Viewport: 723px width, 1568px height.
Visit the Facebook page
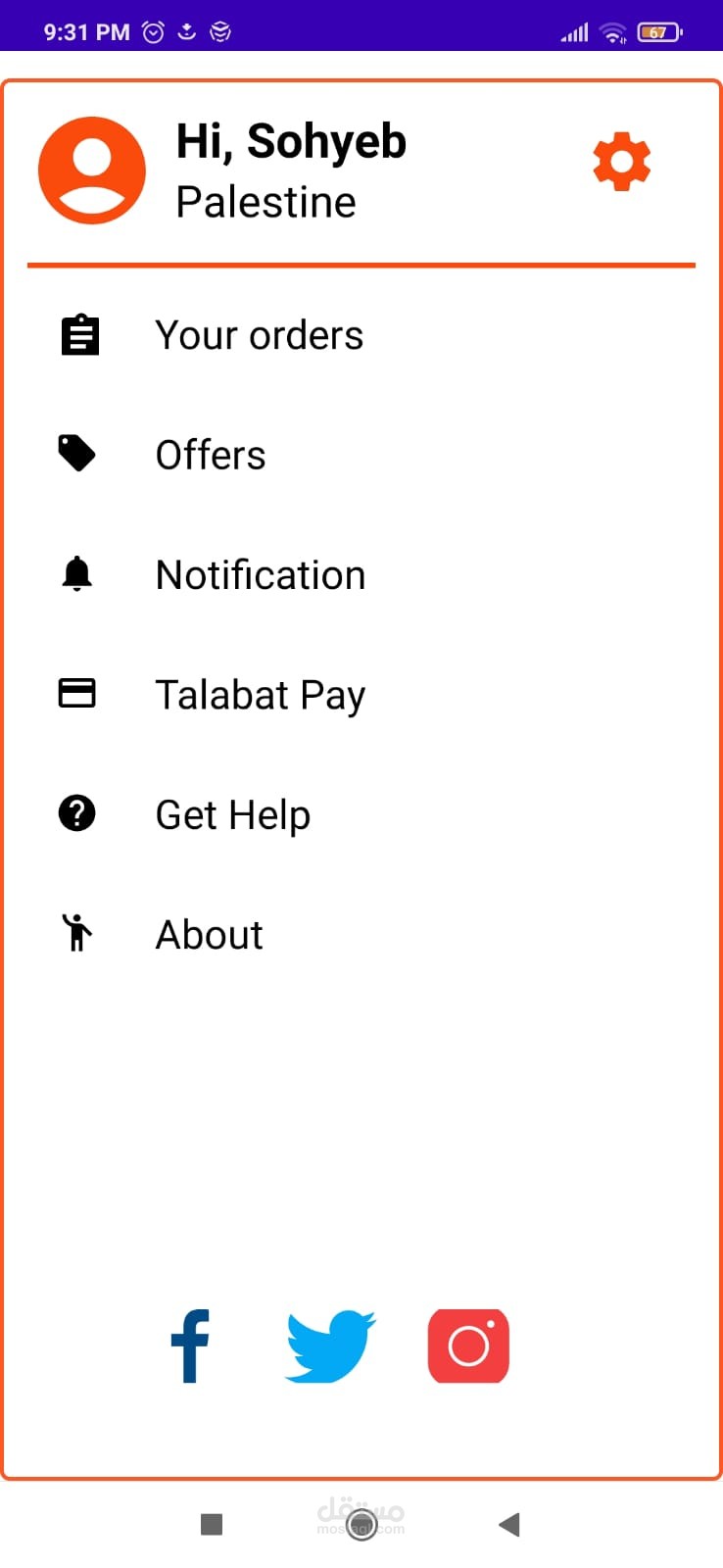[190, 1346]
